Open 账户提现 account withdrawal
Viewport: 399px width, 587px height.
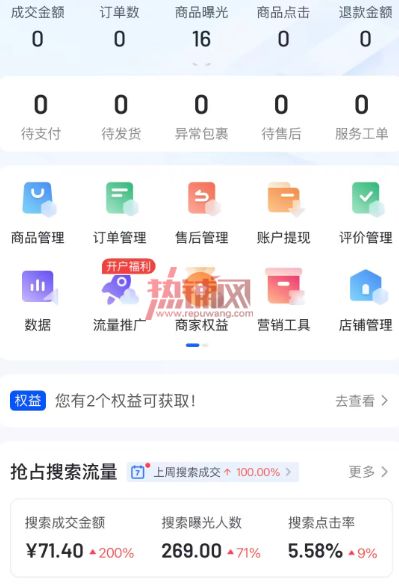click(284, 213)
